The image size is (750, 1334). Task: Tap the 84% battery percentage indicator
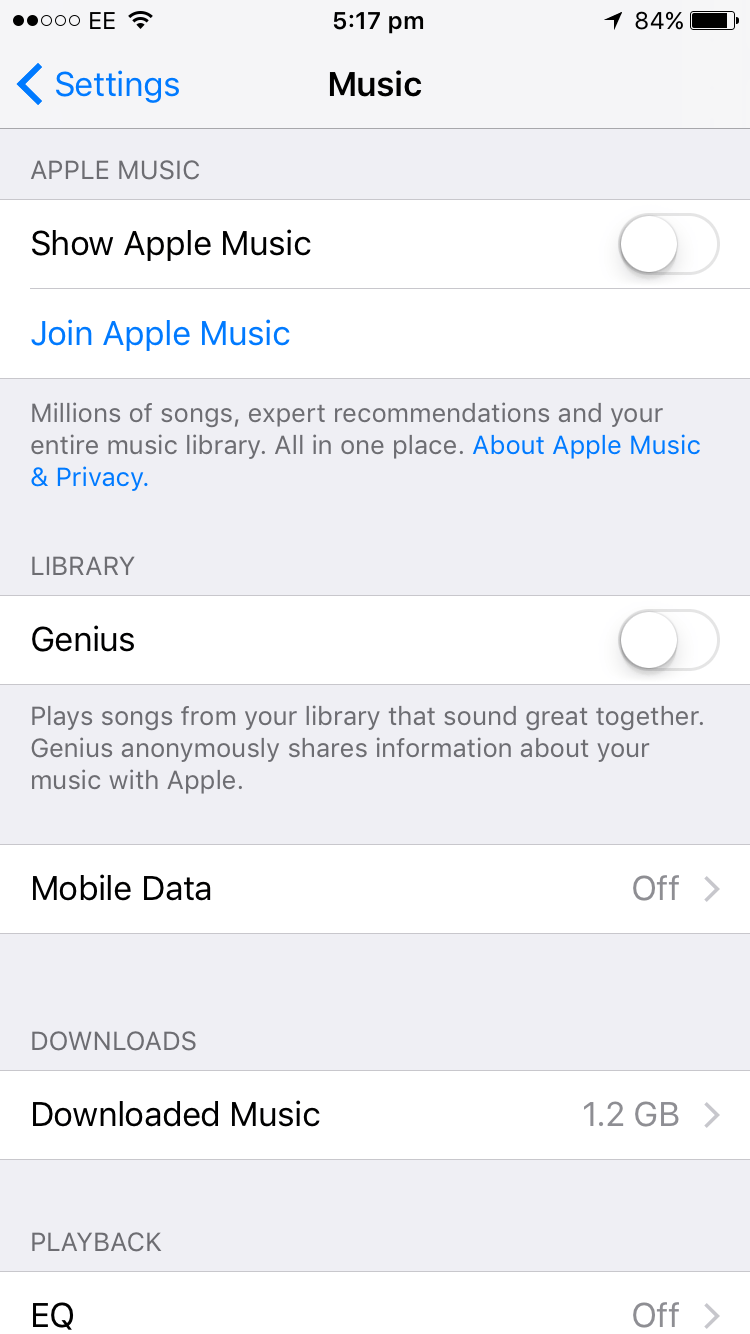click(x=661, y=19)
